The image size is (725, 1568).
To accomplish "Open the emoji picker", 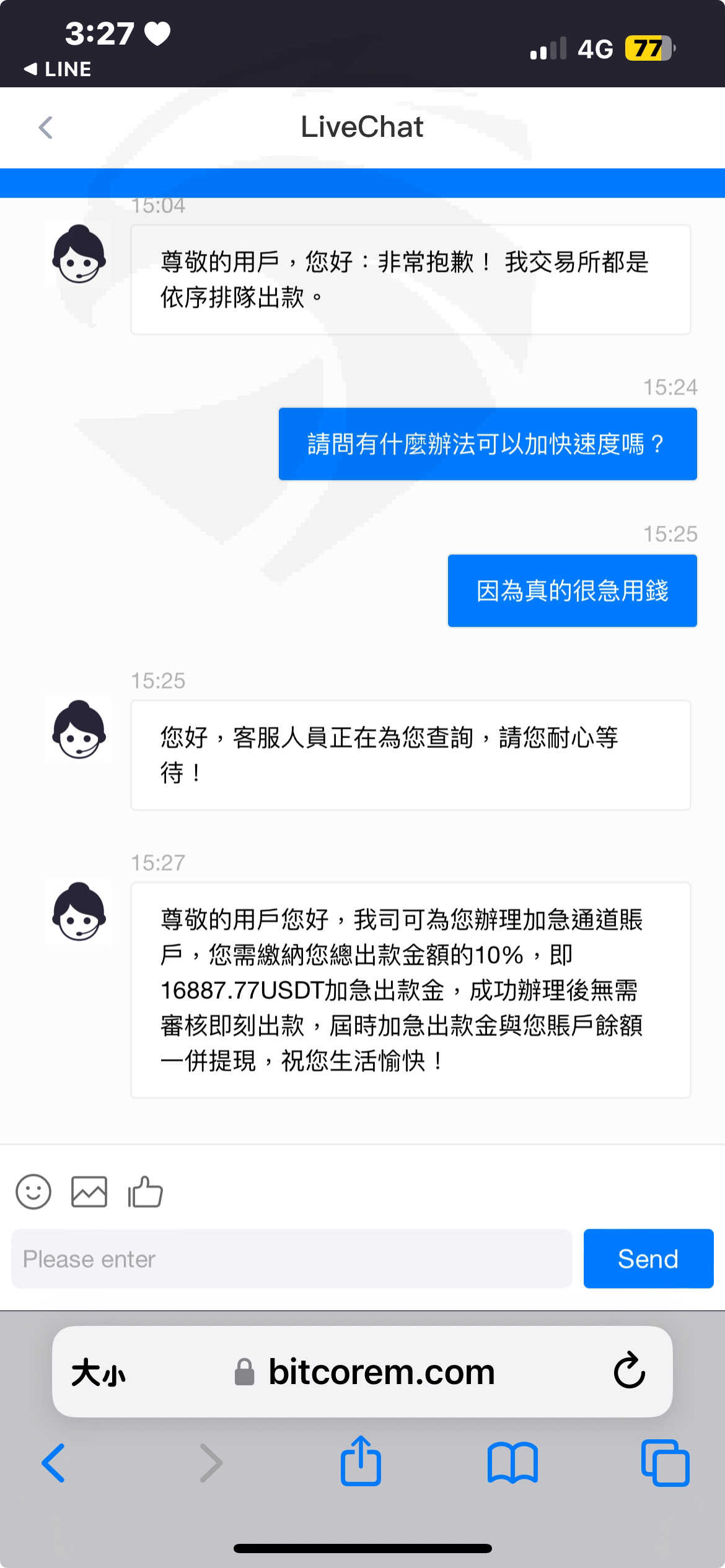I will 33,1191.
